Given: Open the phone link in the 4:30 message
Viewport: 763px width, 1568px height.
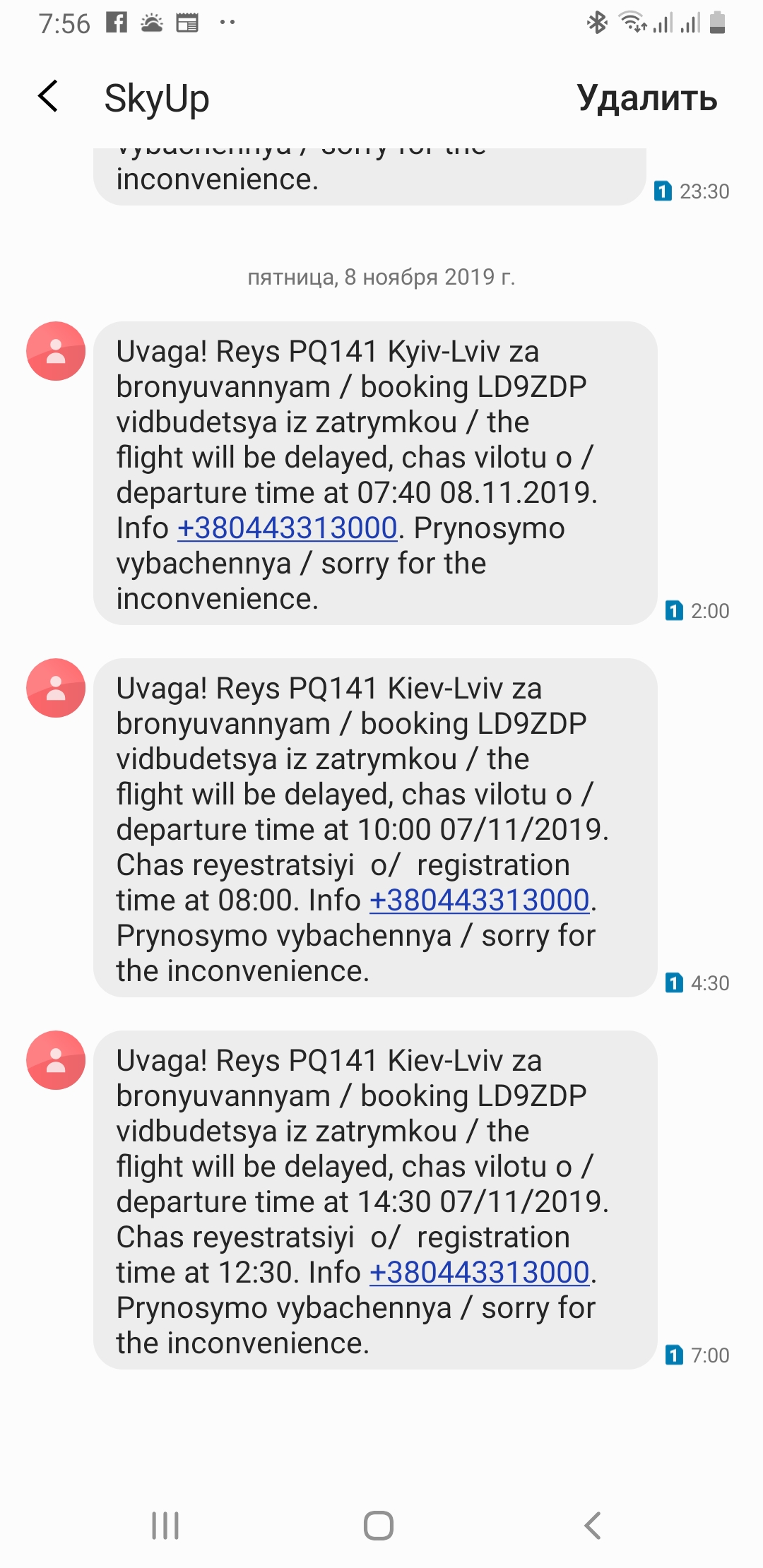Looking at the screenshot, I should 480,901.
